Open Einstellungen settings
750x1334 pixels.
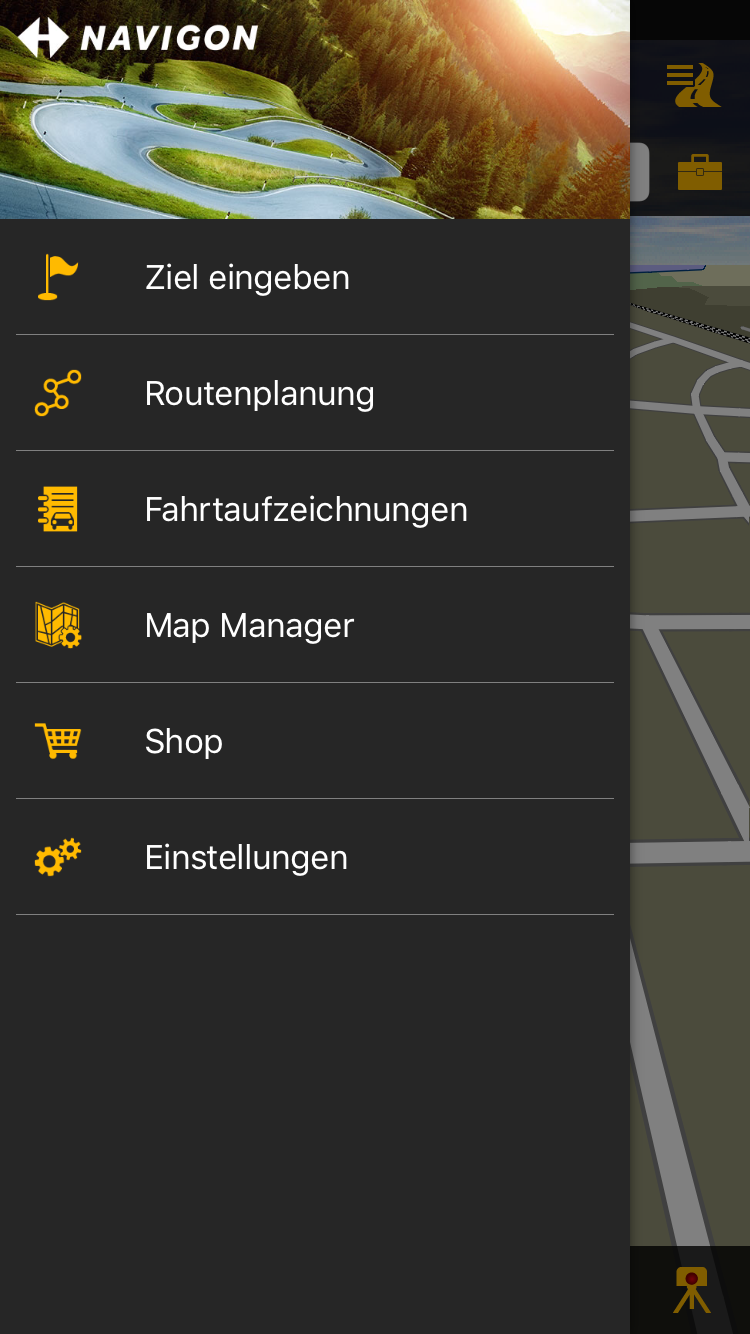click(x=246, y=857)
